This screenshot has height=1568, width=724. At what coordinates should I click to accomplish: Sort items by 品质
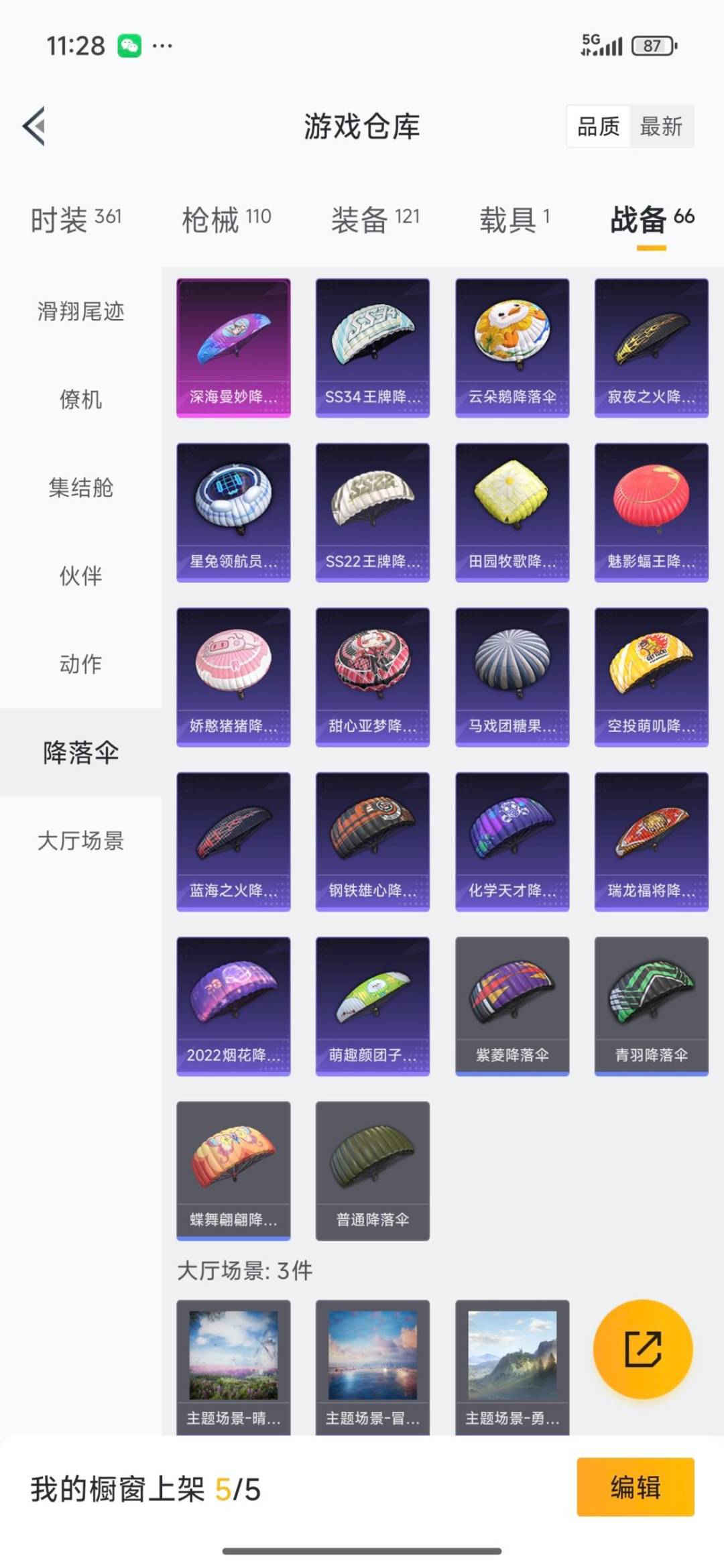pyautogui.click(x=599, y=126)
